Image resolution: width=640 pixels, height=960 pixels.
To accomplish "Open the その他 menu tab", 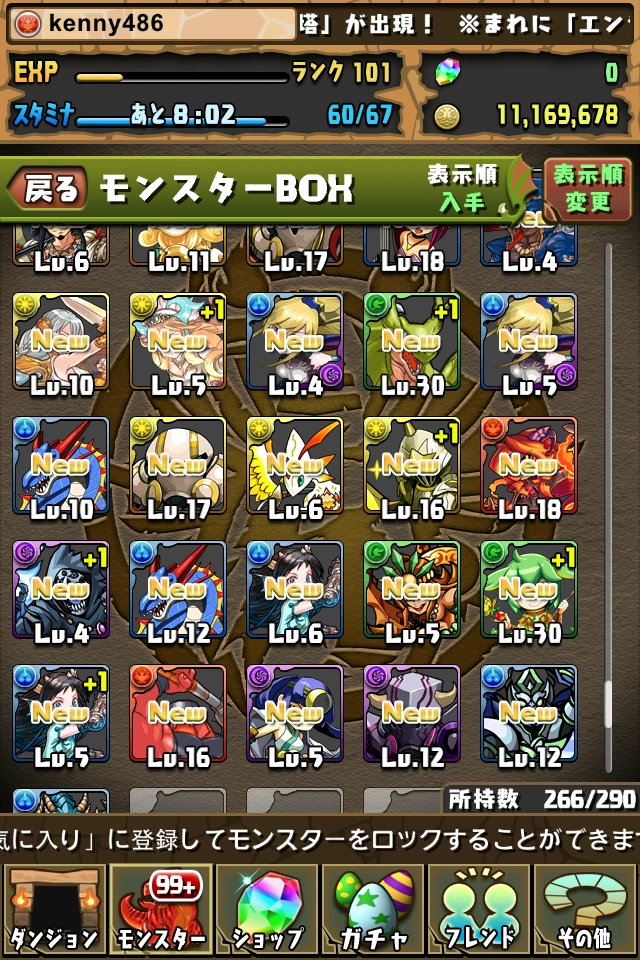I will (586, 910).
